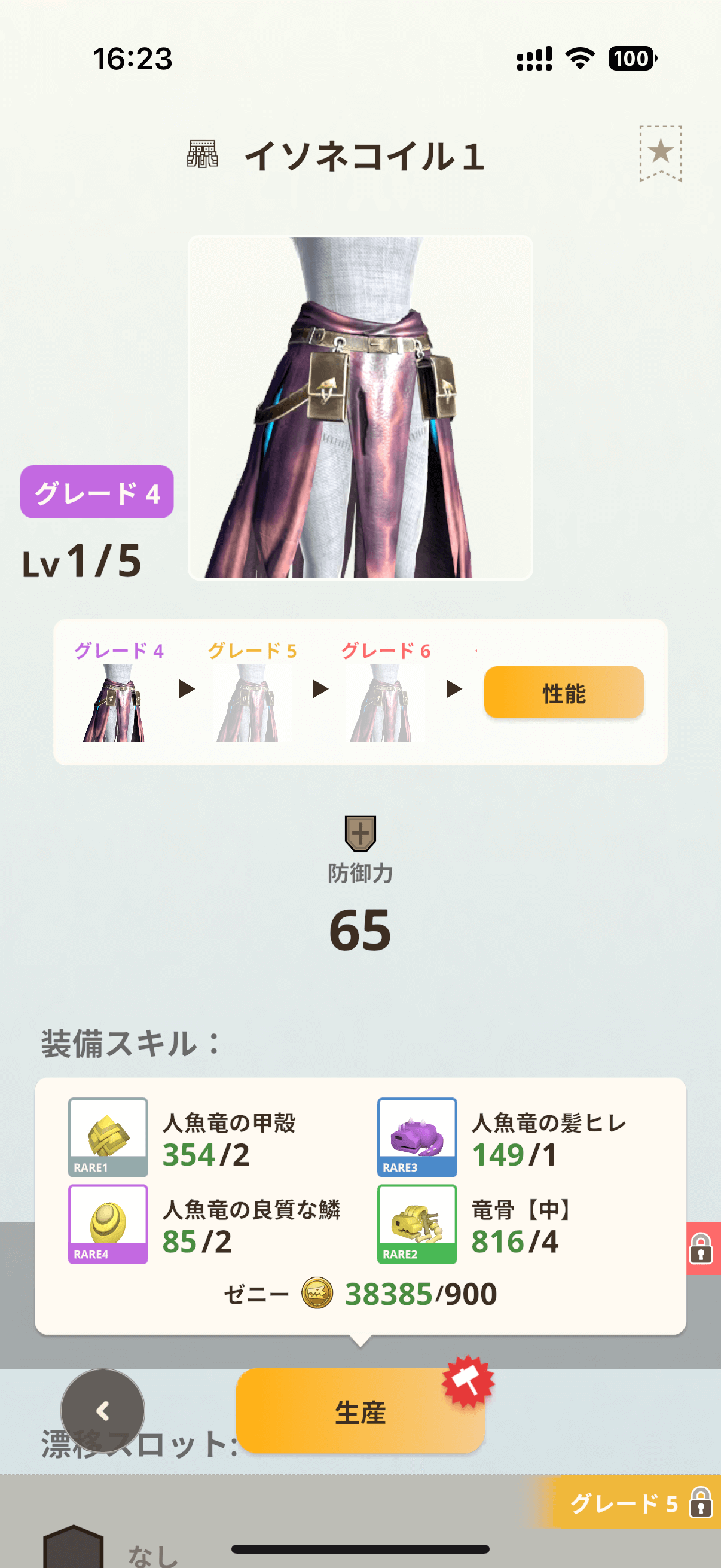Viewport: 721px width, 1568px height.
Task: Open the 性能 performance button
Action: (563, 692)
